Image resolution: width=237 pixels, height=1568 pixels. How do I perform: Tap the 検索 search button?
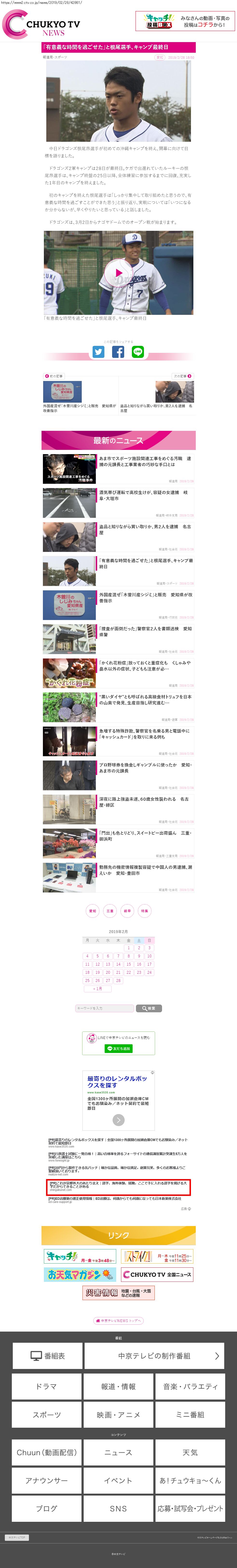(149, 1009)
